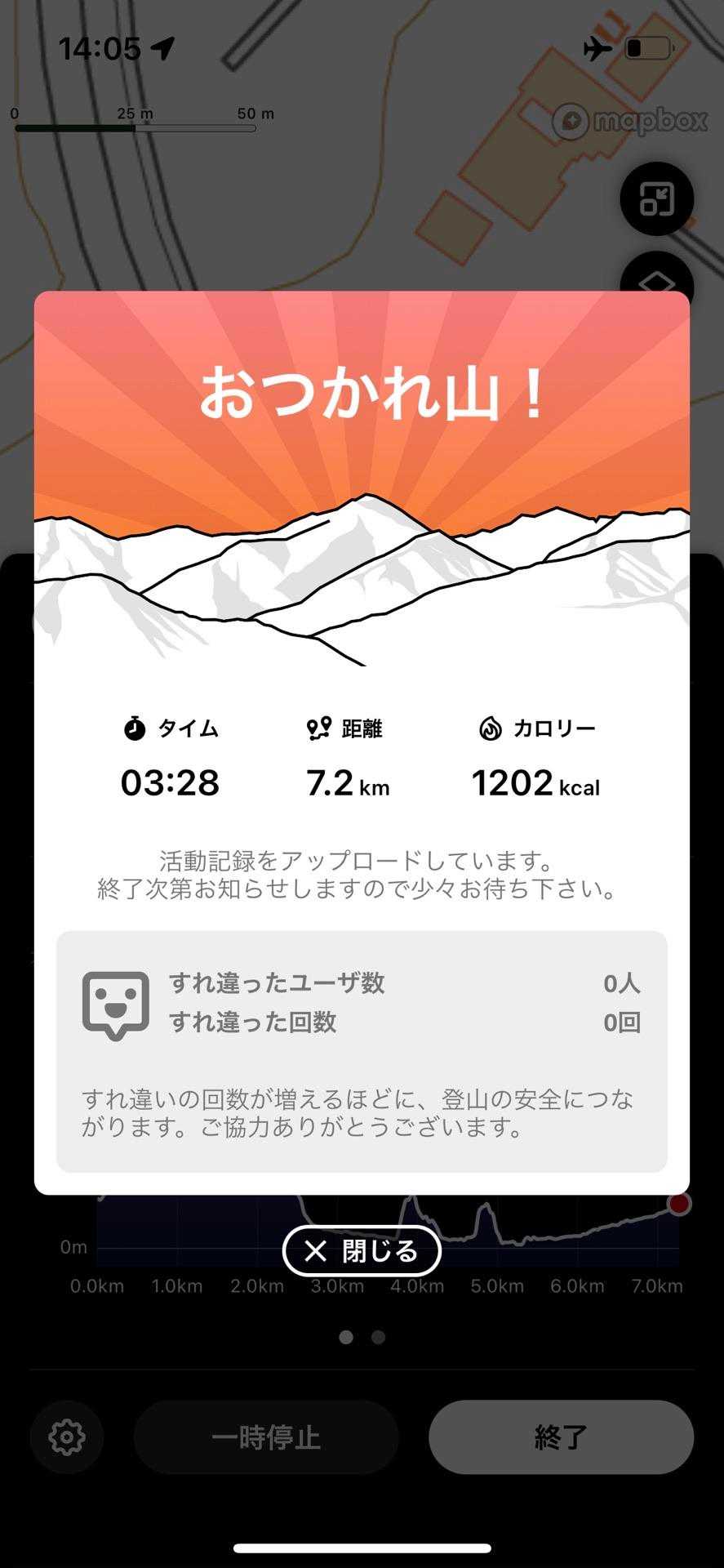Tap the 終了 button to finish activity
This screenshot has height=1568, width=724.
561,1437
